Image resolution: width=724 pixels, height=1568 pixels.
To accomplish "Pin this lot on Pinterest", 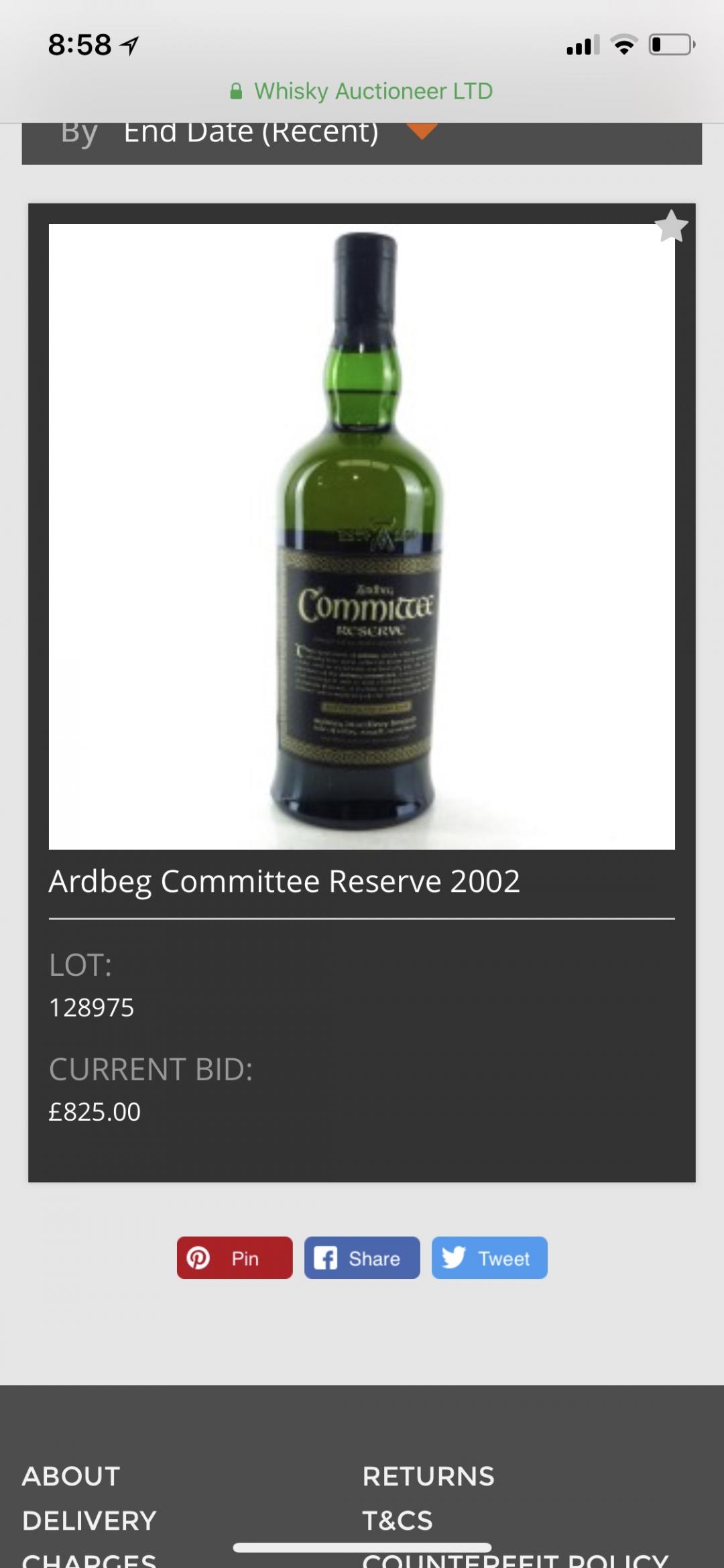I will coord(235,1257).
